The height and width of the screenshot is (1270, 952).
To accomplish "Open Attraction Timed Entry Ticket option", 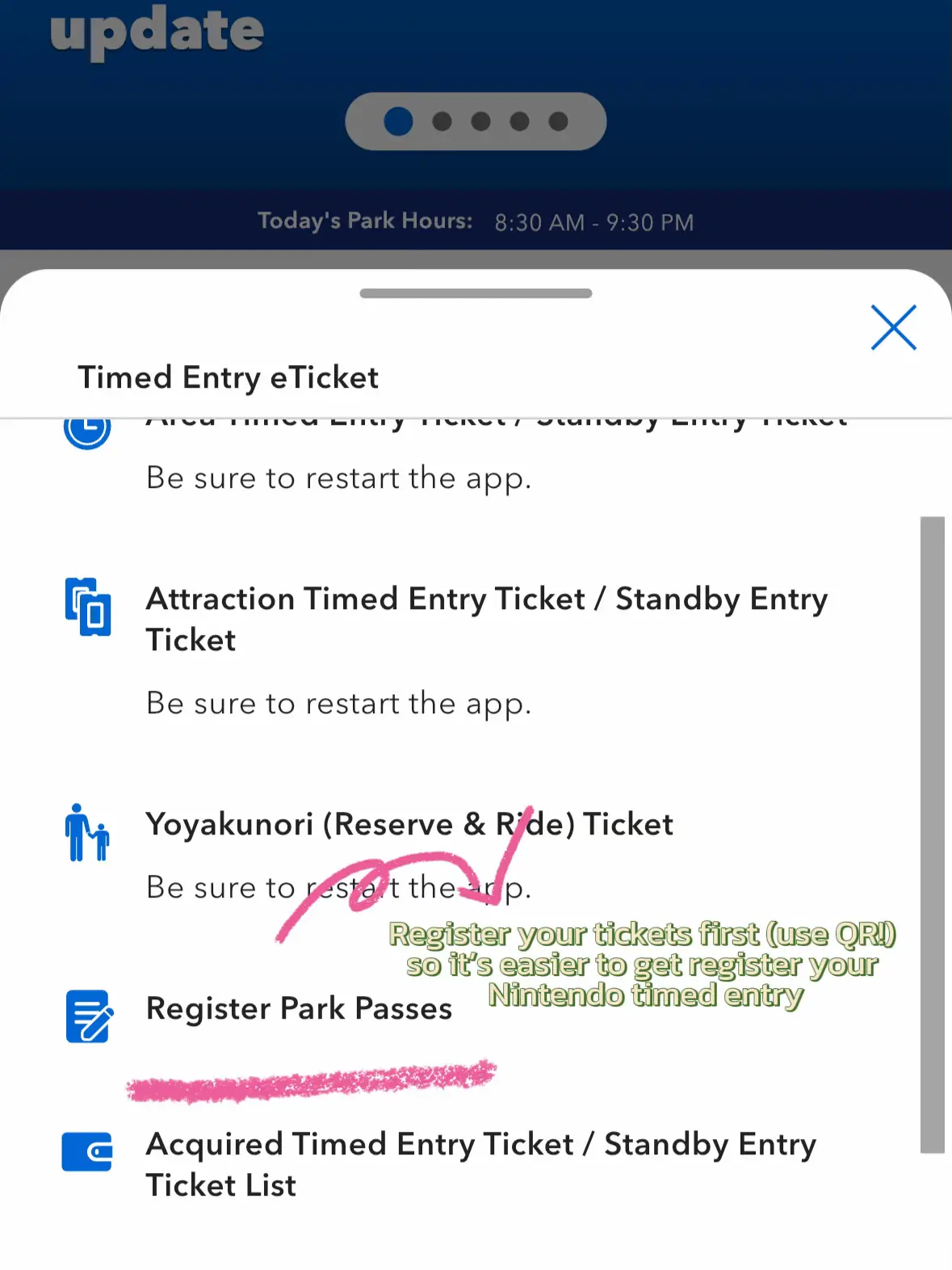I will 486,619.
